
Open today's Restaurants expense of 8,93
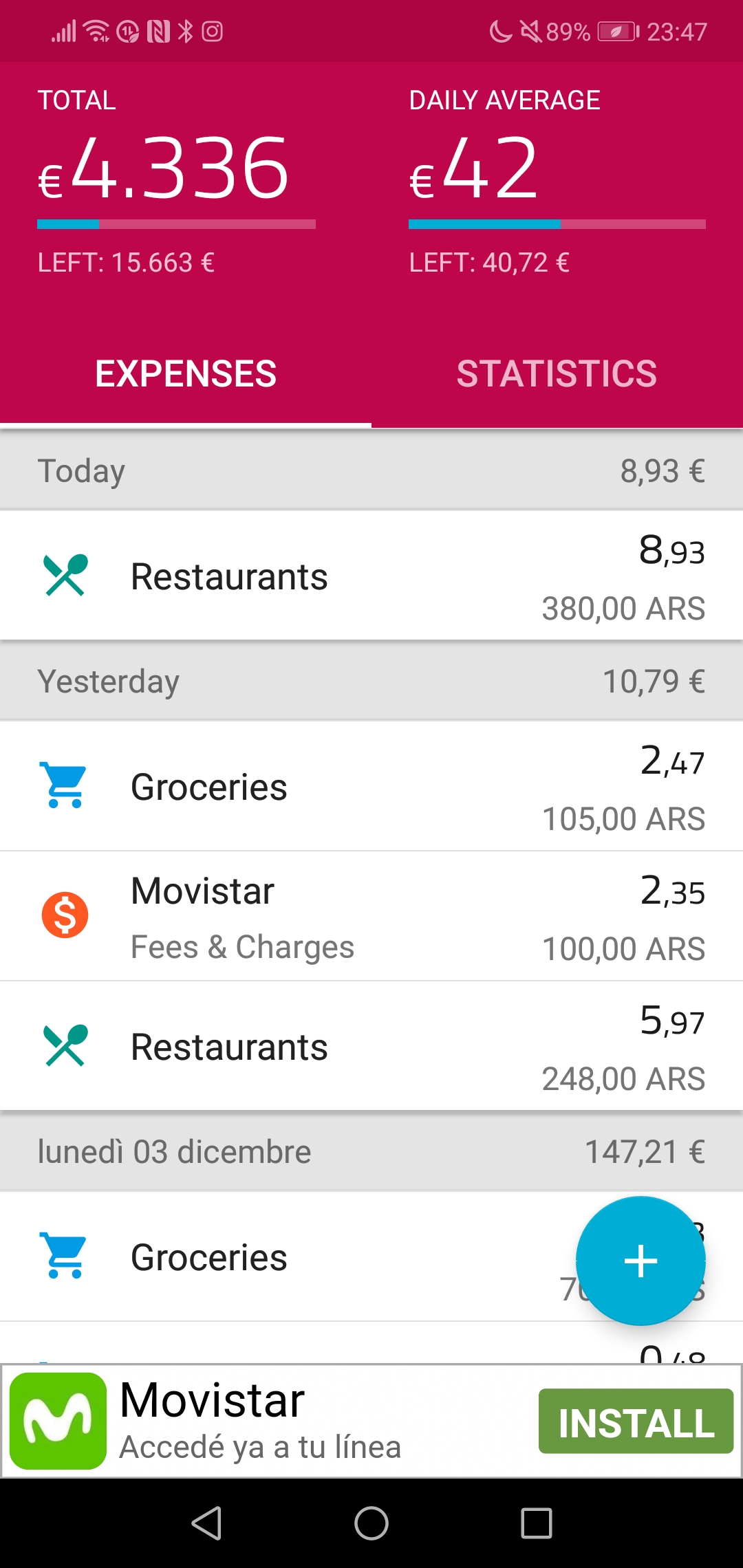tap(371, 576)
